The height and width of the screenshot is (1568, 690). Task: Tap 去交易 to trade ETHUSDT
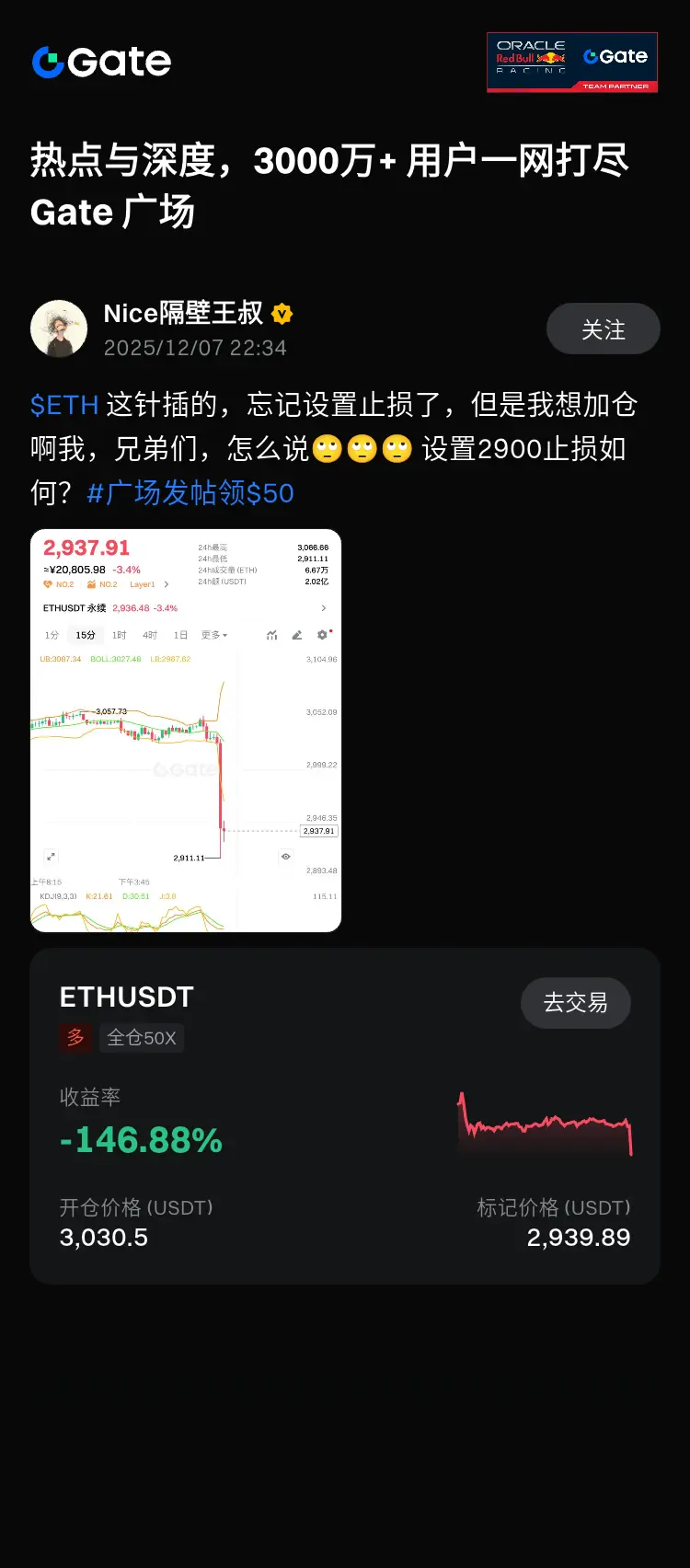[575, 1002]
